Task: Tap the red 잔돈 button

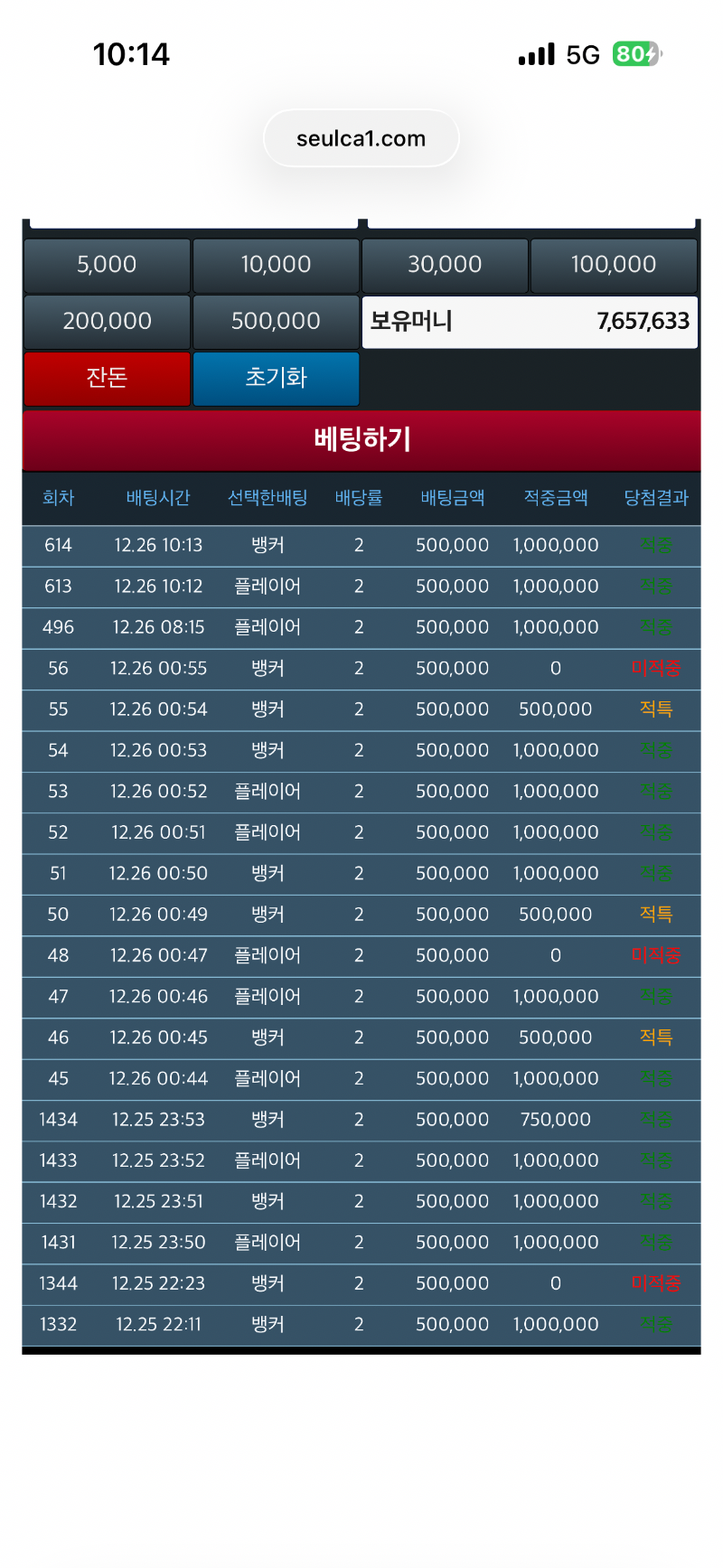Action: click(x=107, y=378)
